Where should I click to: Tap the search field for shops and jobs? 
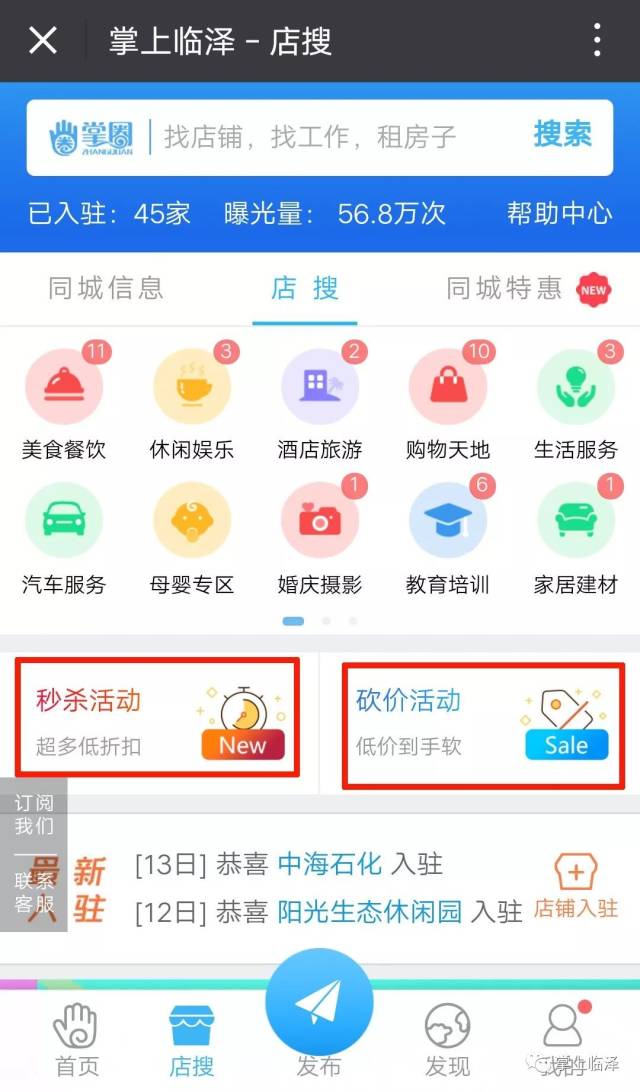coord(310,137)
